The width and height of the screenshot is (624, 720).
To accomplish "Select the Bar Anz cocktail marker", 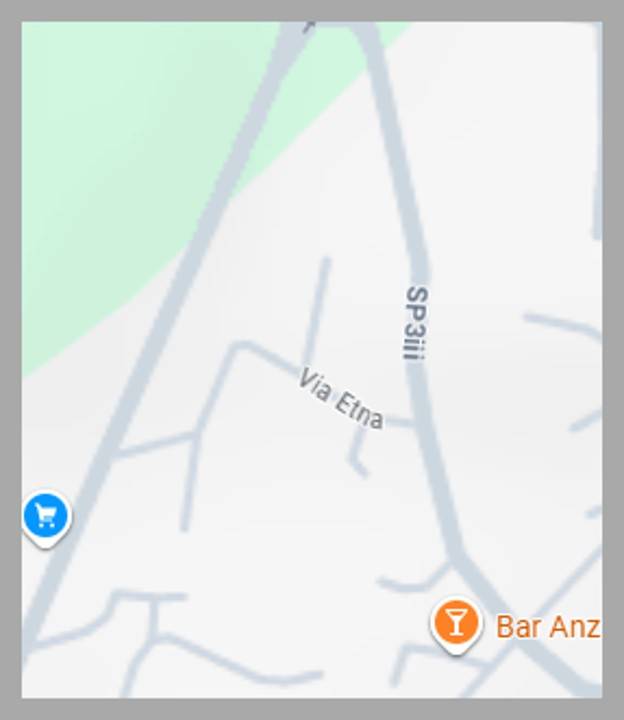I will 456,623.
